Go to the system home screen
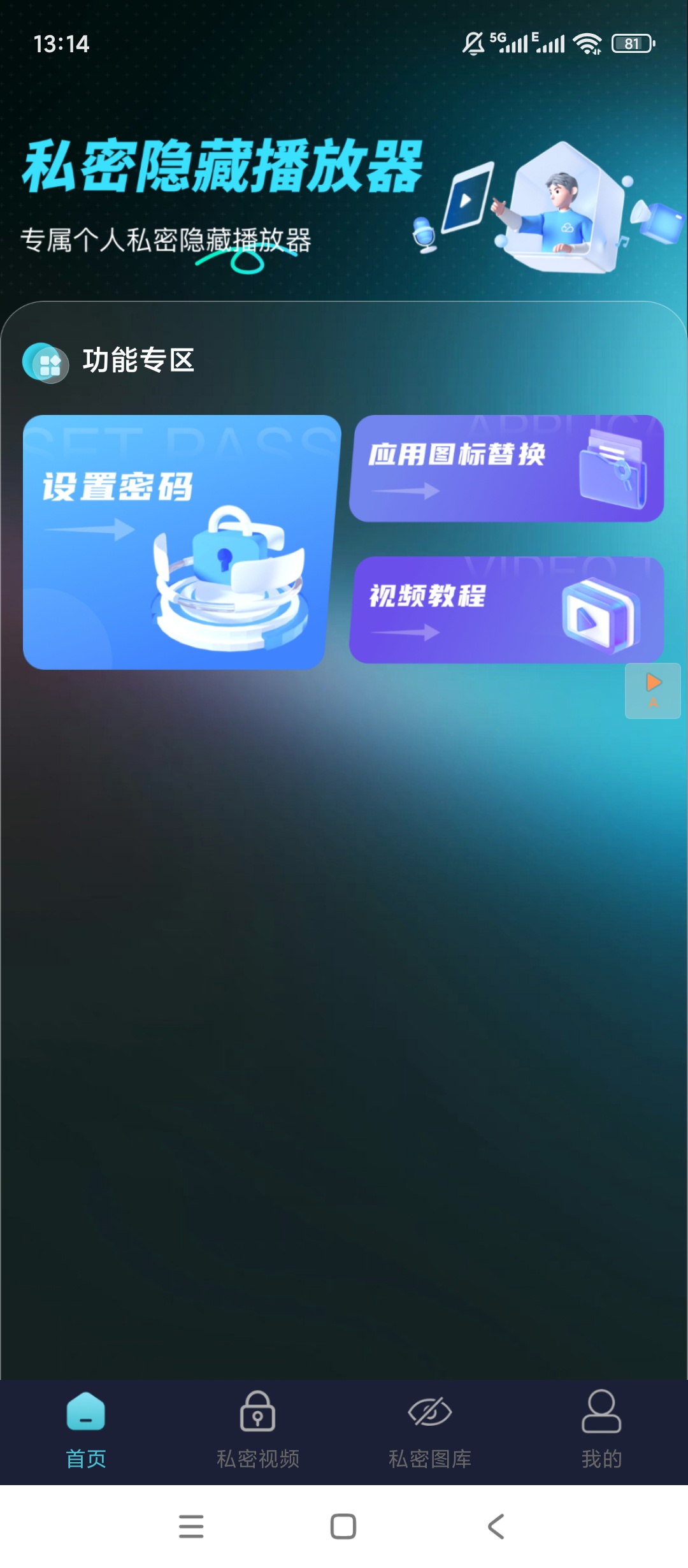Screen dimensions: 688x1568 [x=343, y=1527]
